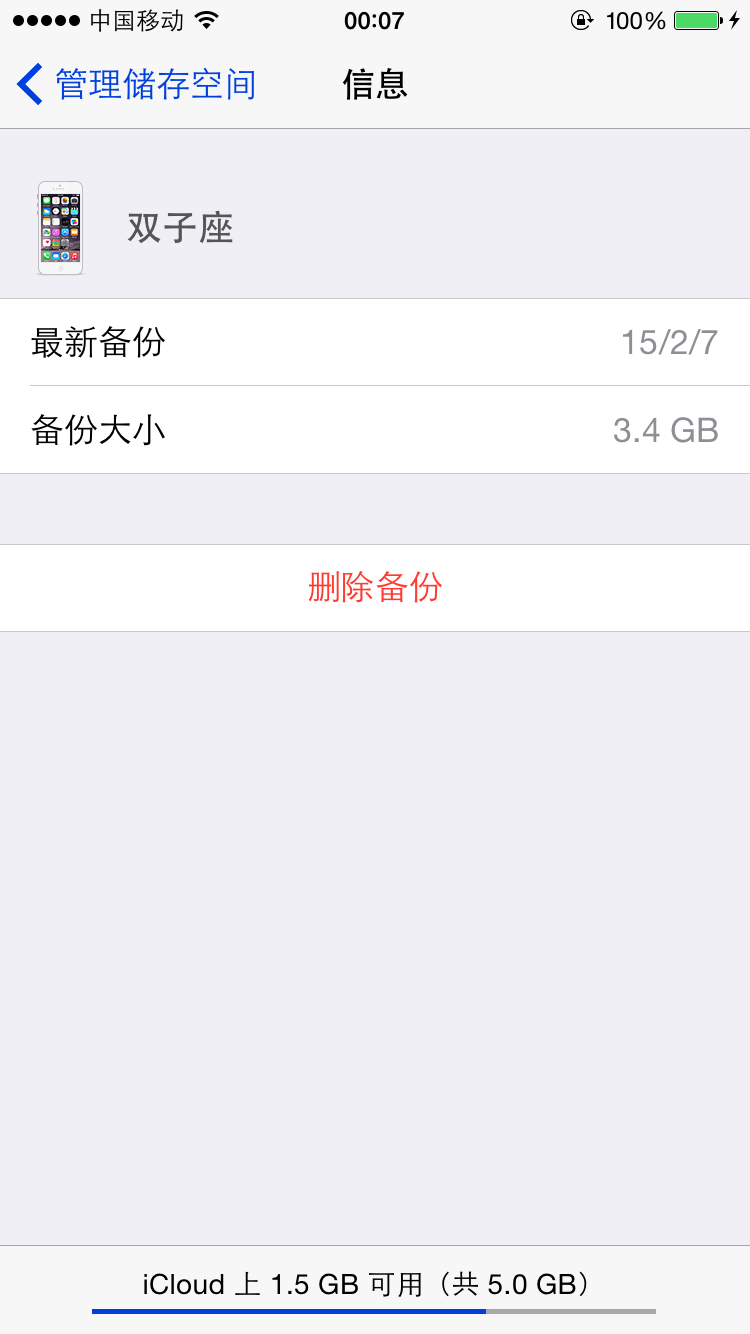
Task: Select the 信息 title
Action: [375, 85]
